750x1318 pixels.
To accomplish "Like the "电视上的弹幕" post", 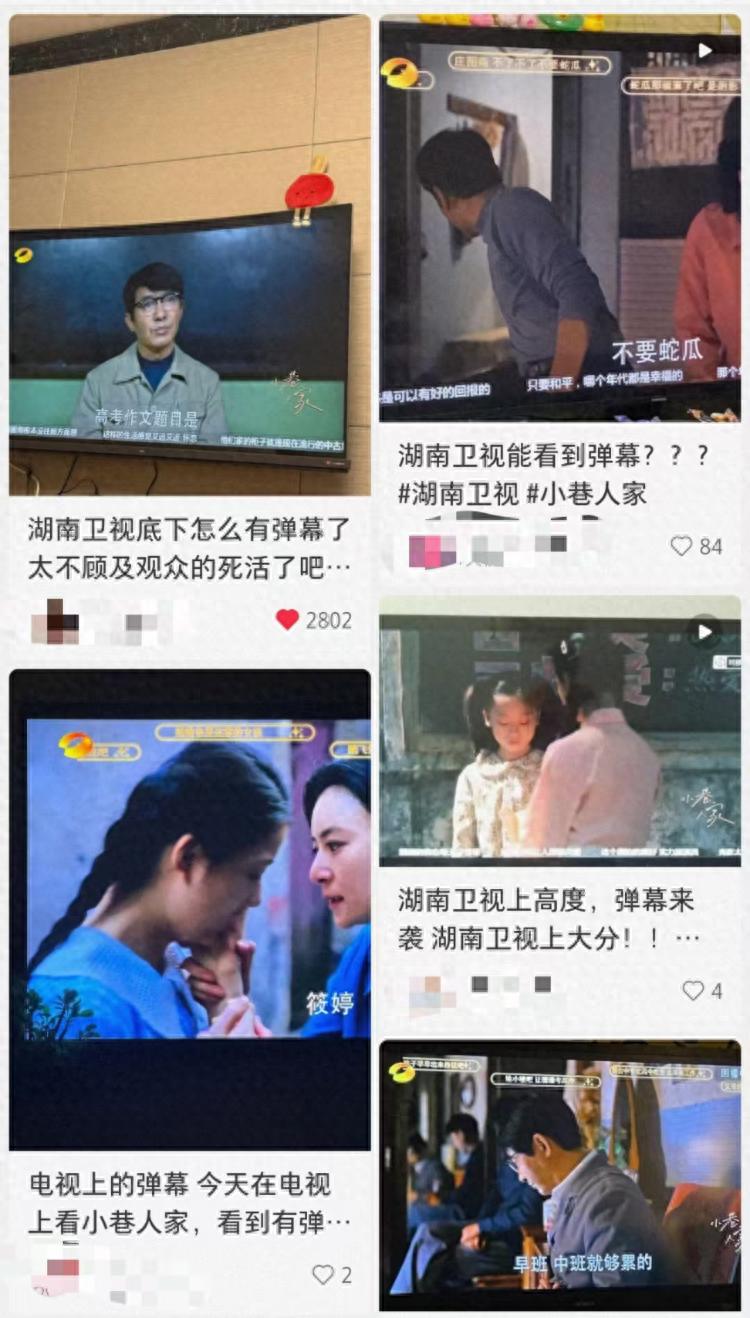I will (x=323, y=1275).
